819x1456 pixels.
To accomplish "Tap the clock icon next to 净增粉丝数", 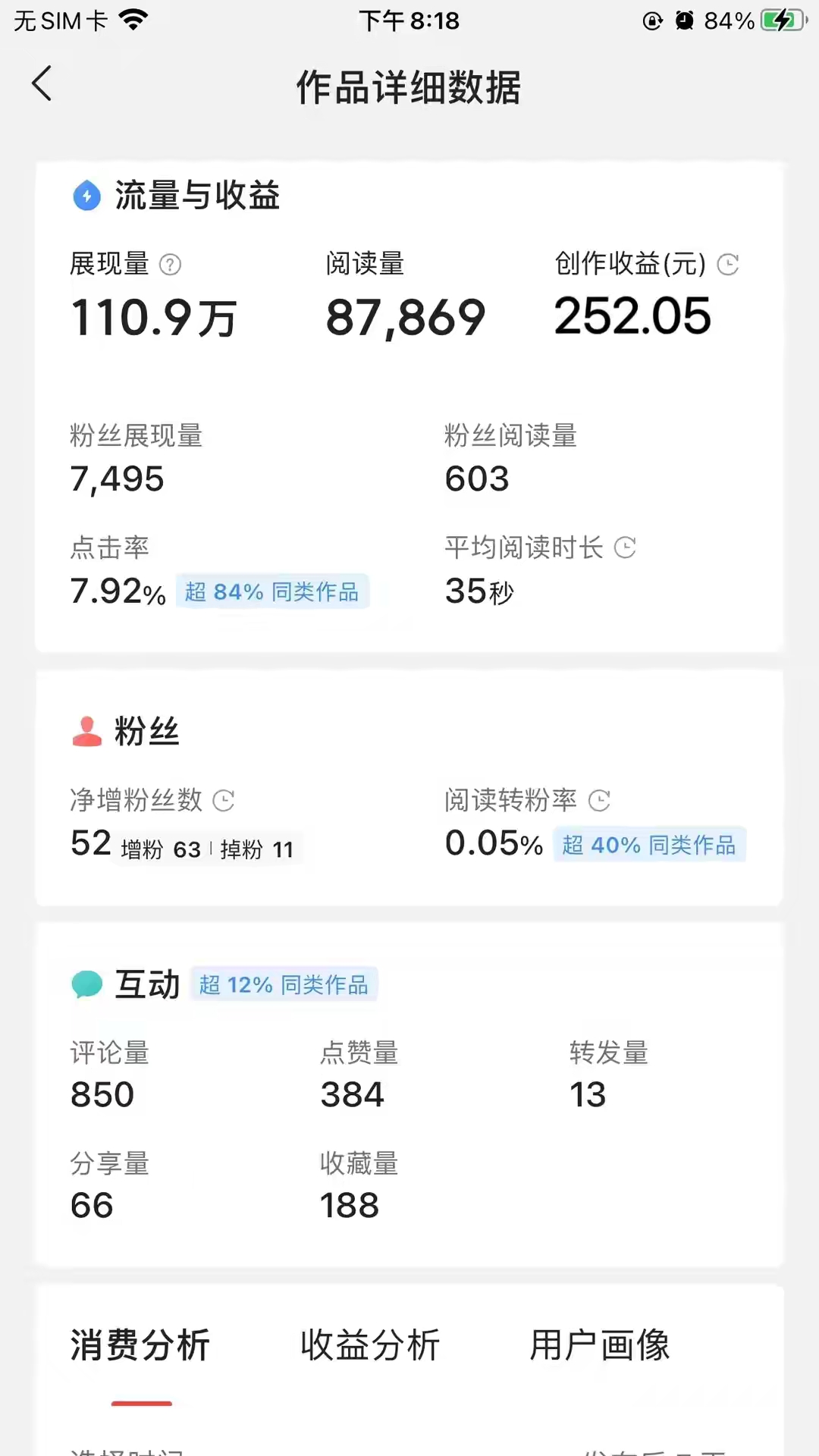I will (x=224, y=800).
